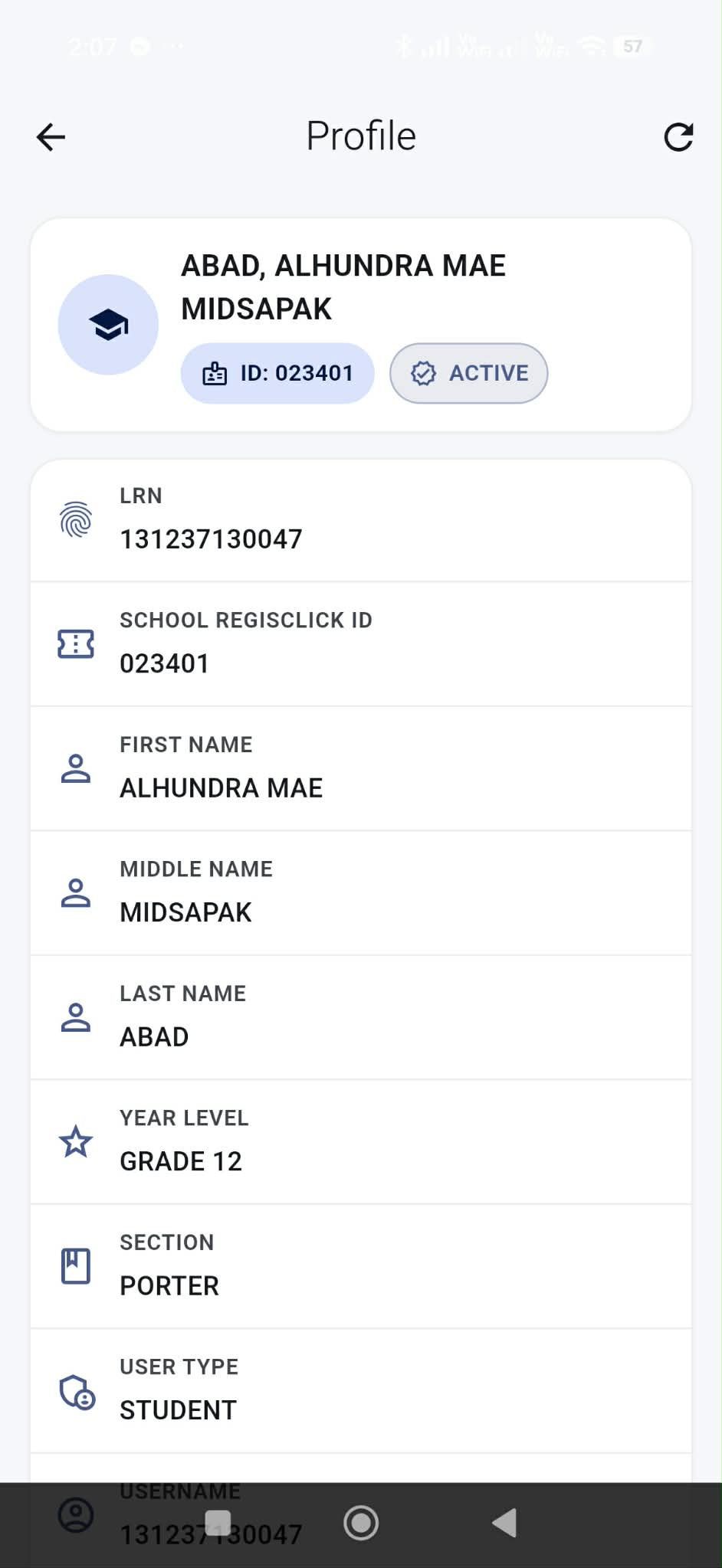
Task: Tap the fingerprint icon beside LRN
Action: (x=76, y=519)
